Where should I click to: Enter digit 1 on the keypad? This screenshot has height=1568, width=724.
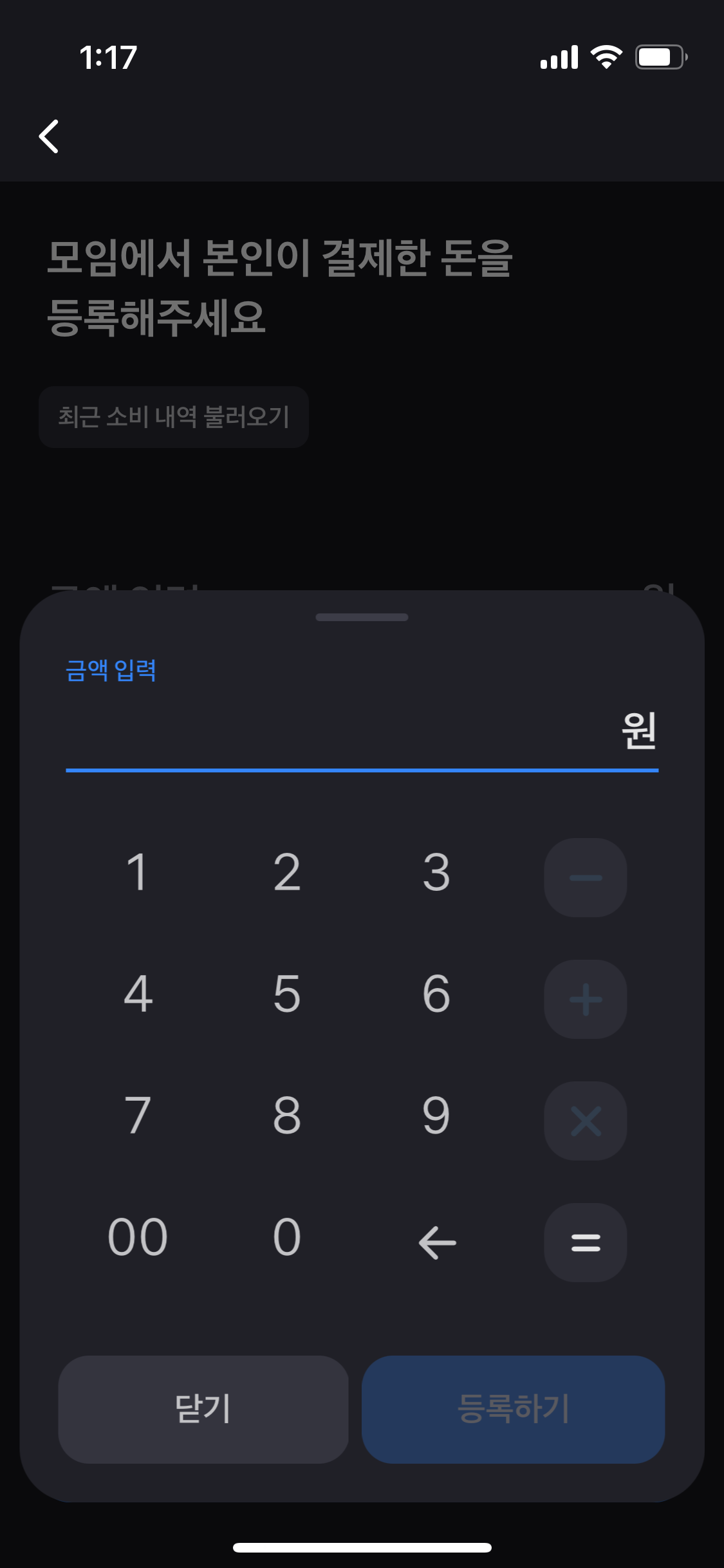coord(138,873)
